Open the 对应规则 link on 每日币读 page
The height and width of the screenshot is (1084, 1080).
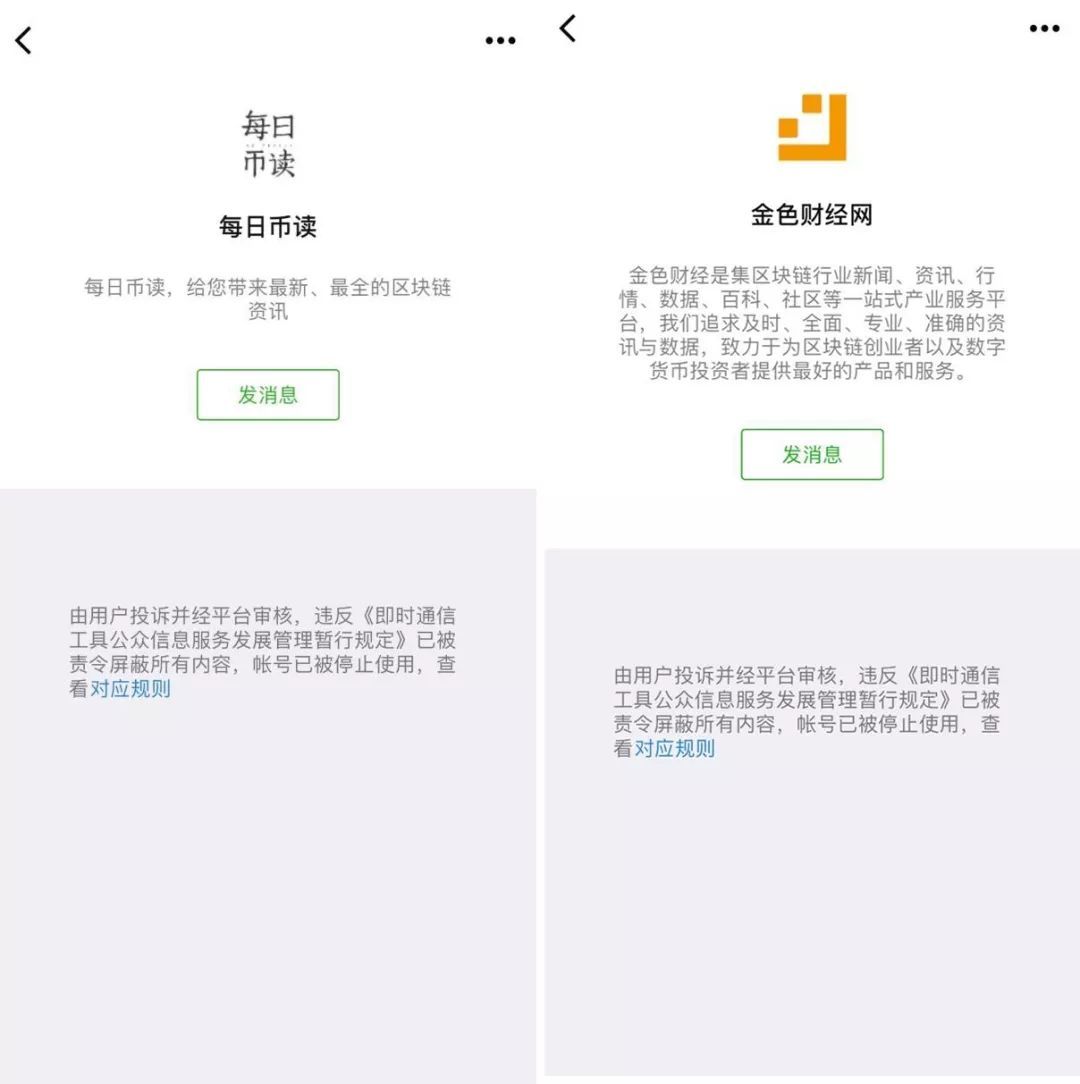point(131,689)
